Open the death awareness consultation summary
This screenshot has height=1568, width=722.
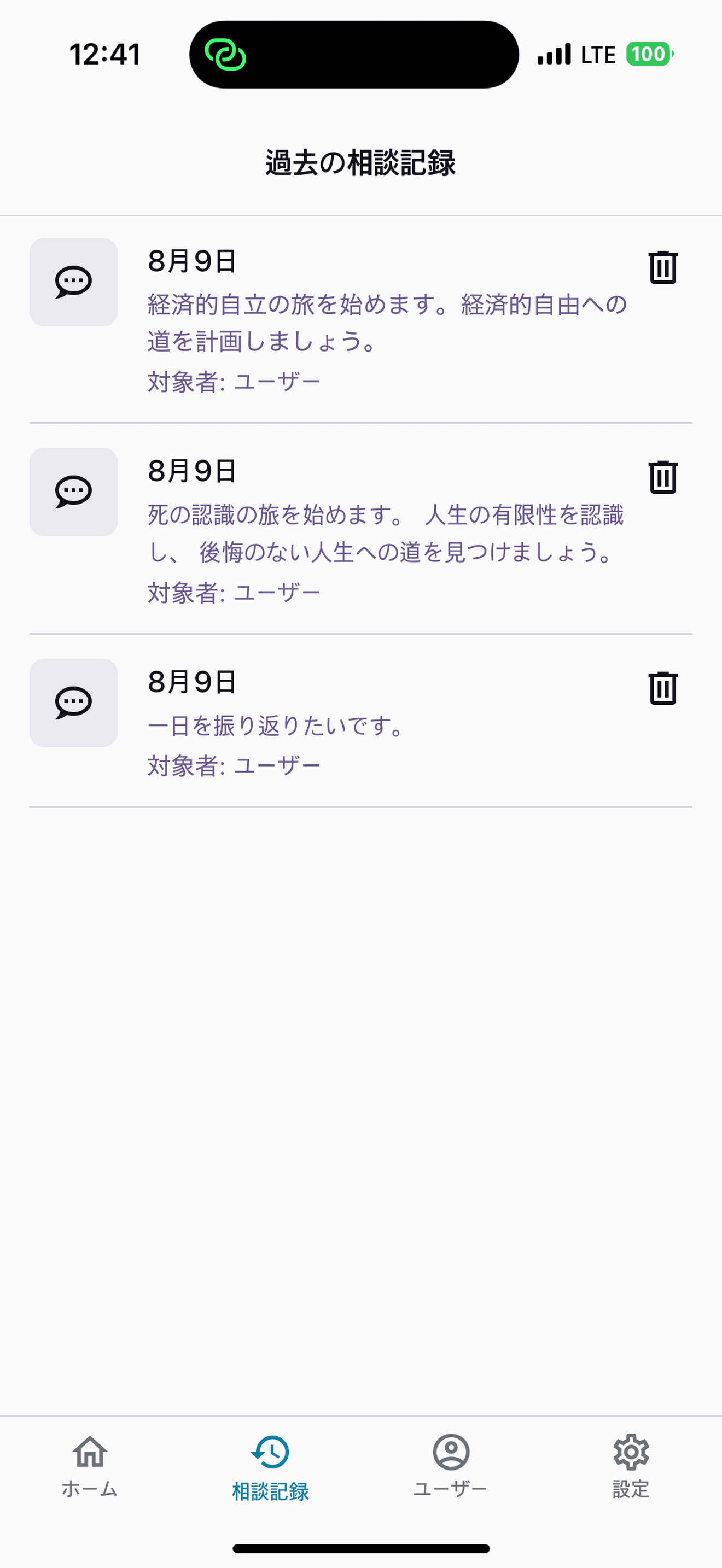coord(365,533)
